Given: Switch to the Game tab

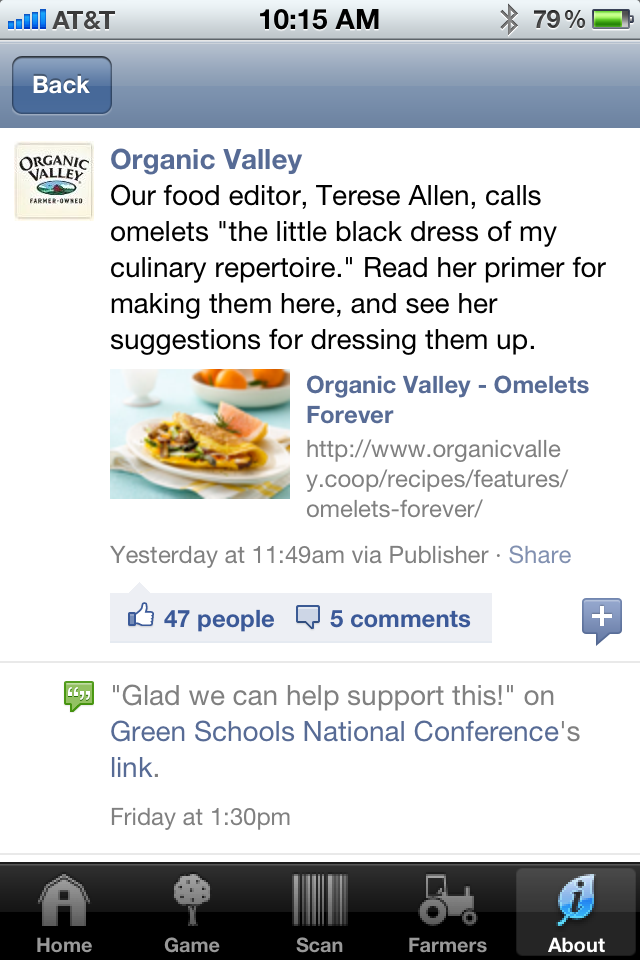Looking at the screenshot, I should [x=191, y=913].
